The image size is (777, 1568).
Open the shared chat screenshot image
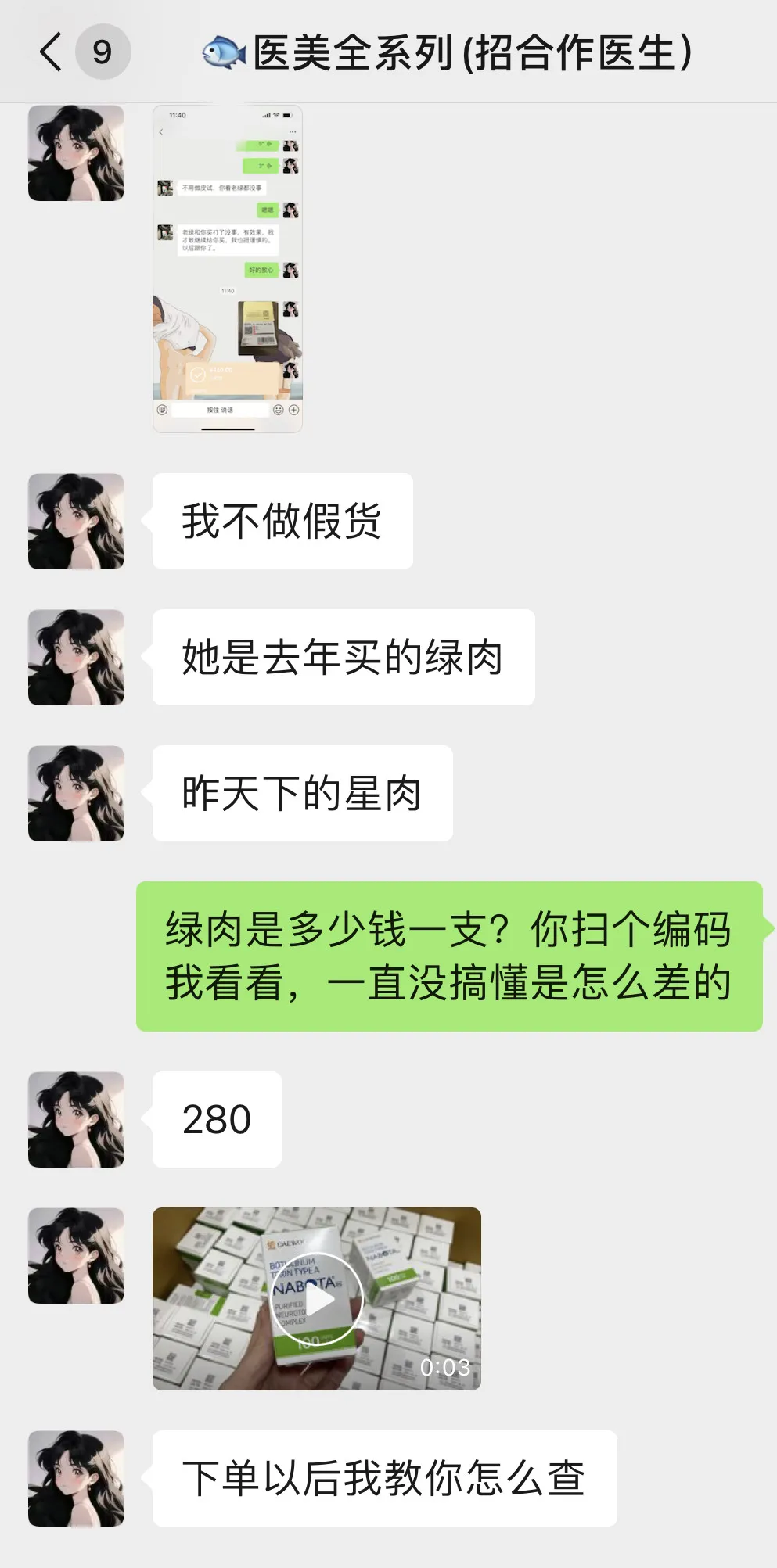click(227, 268)
